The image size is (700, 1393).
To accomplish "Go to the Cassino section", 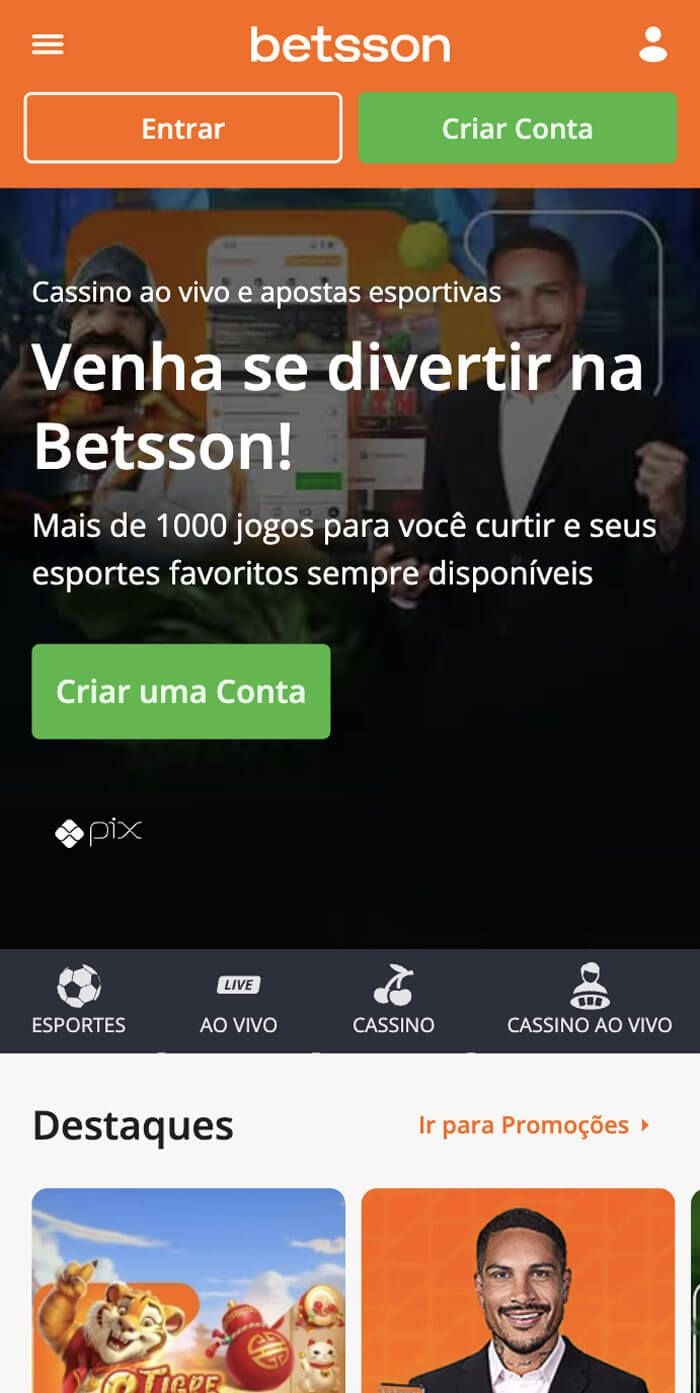I will (393, 1000).
